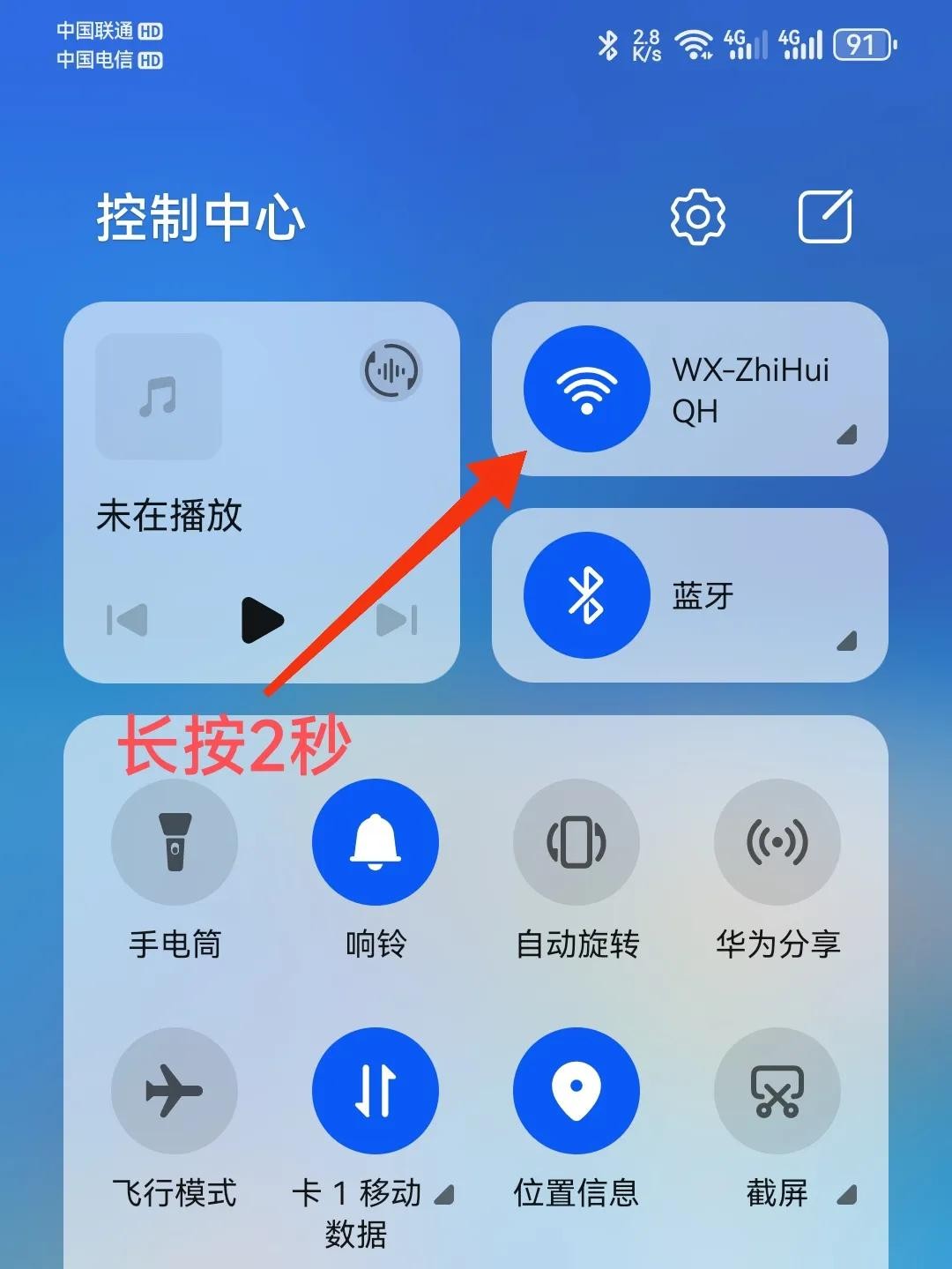This screenshot has width=952, height=1269.
Task: Disable 卡 1 移动数据
Action: click(376, 1091)
